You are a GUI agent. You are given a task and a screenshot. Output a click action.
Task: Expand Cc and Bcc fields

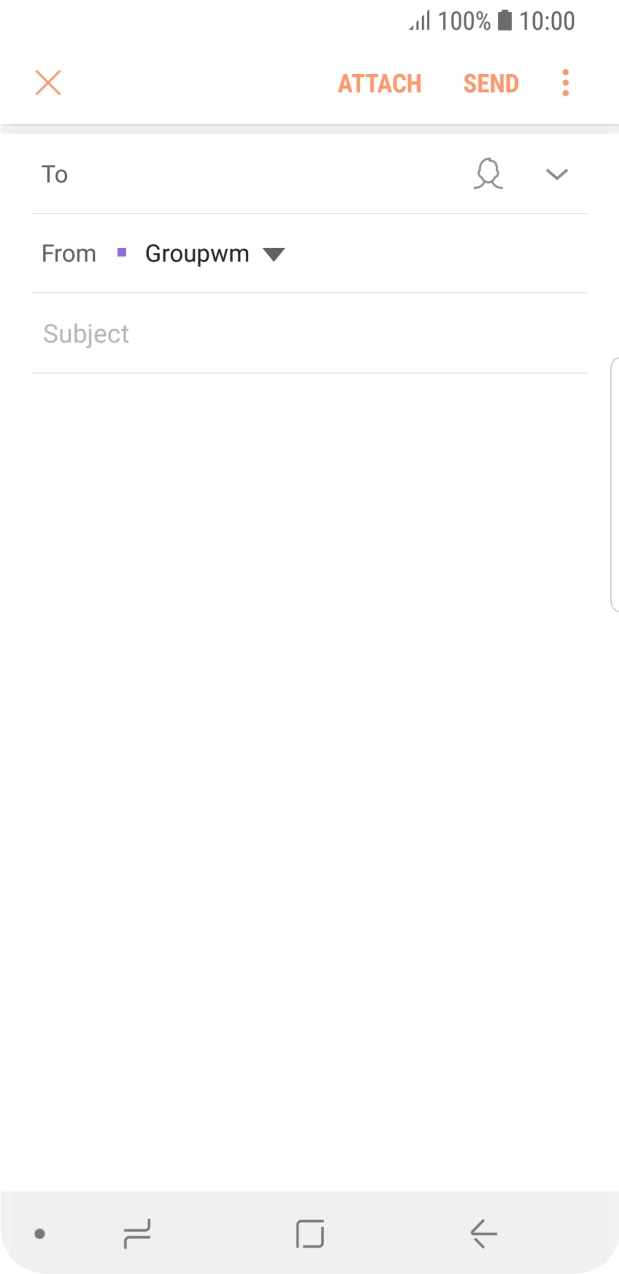[557, 175]
